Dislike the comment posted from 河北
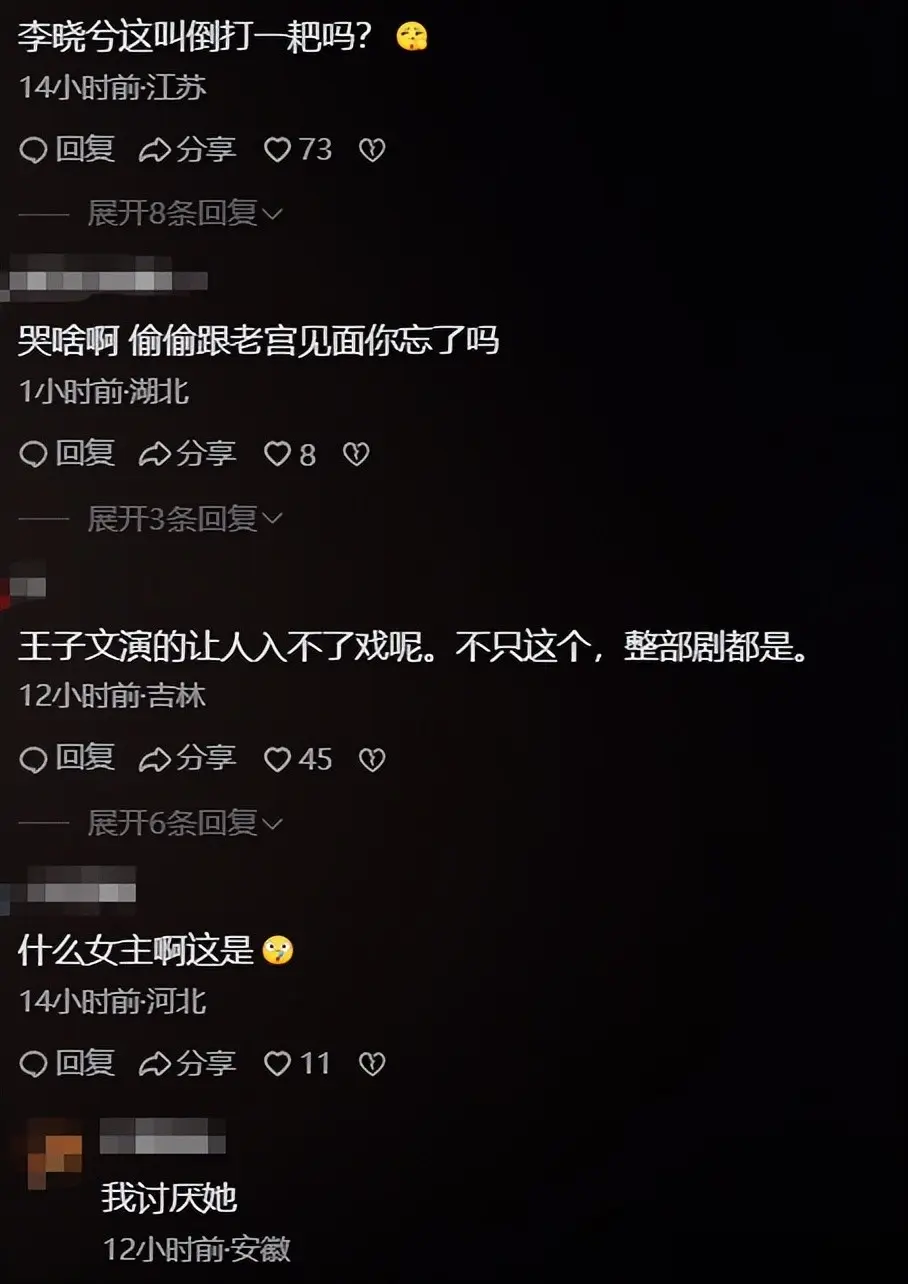Viewport: 908px width, 1284px height. pos(372,1064)
